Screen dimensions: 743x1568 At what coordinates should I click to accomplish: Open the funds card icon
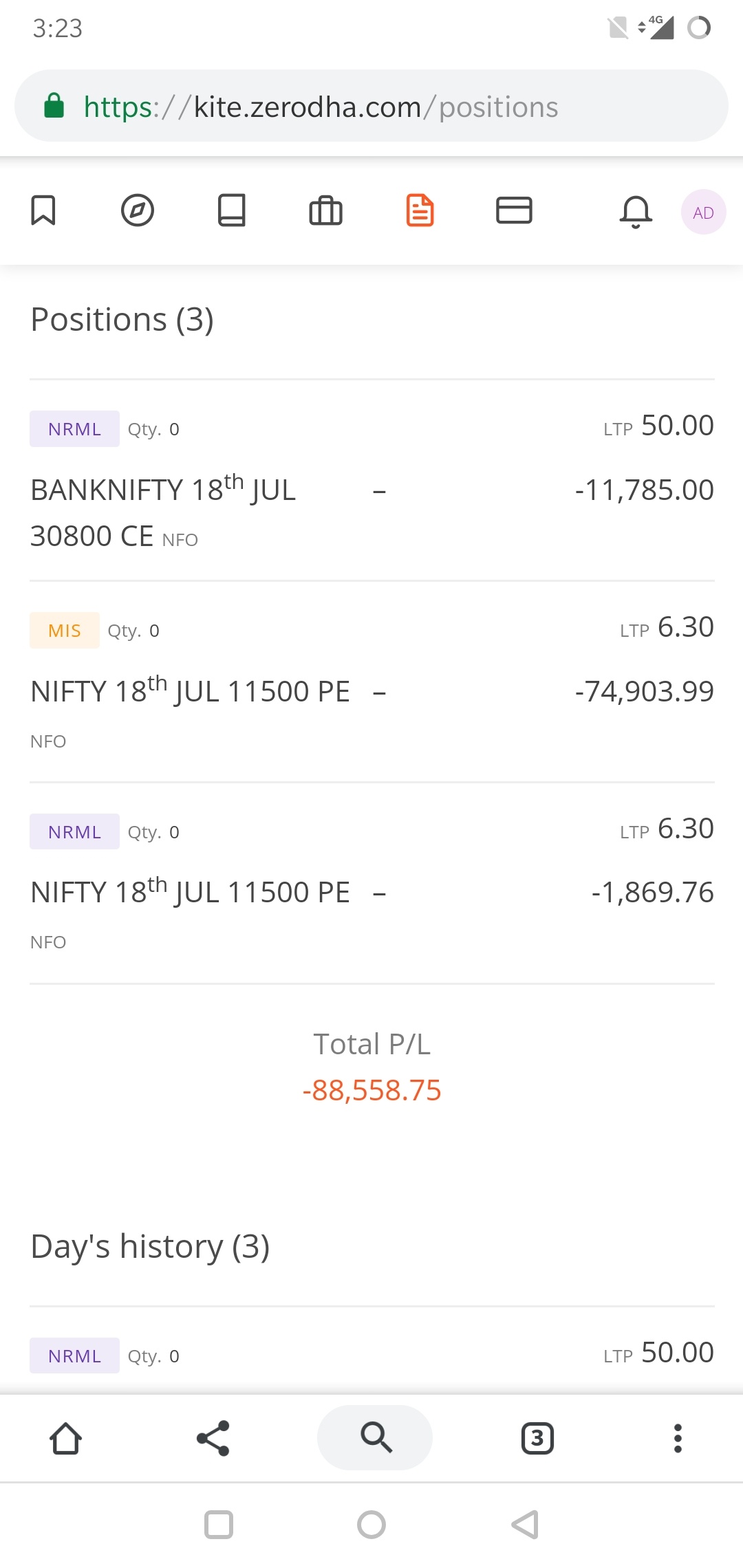tap(515, 210)
